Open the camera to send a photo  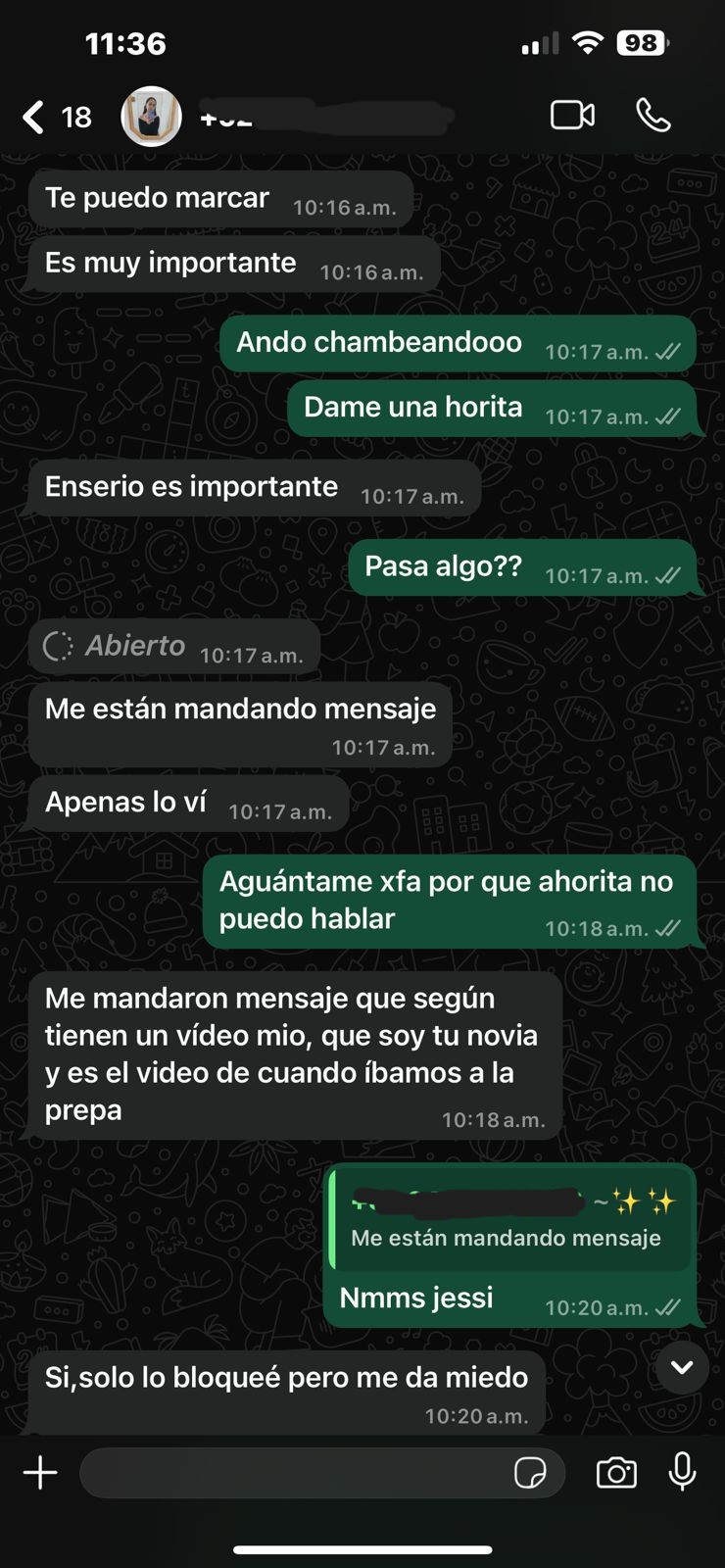coord(616,1472)
